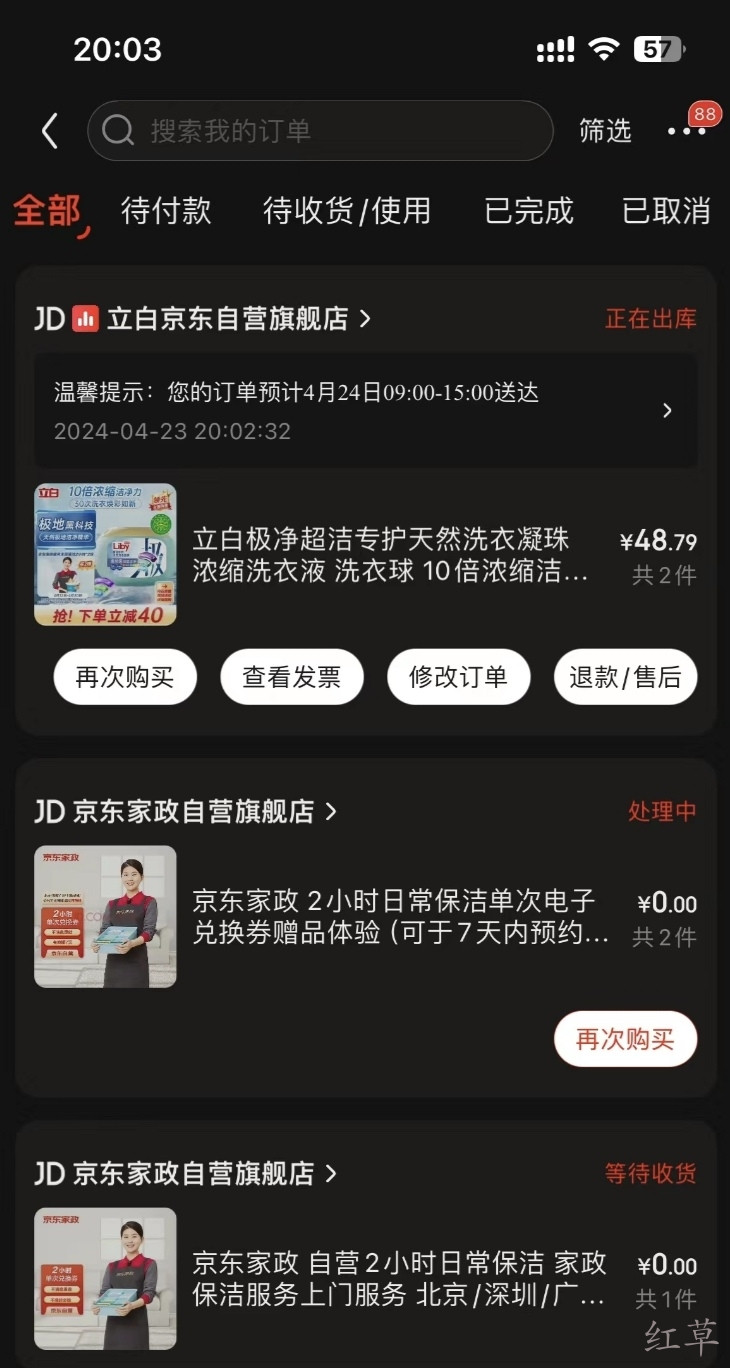Open the 筛选 filter options
Viewport: 730px width, 1368px height.
coord(605,131)
